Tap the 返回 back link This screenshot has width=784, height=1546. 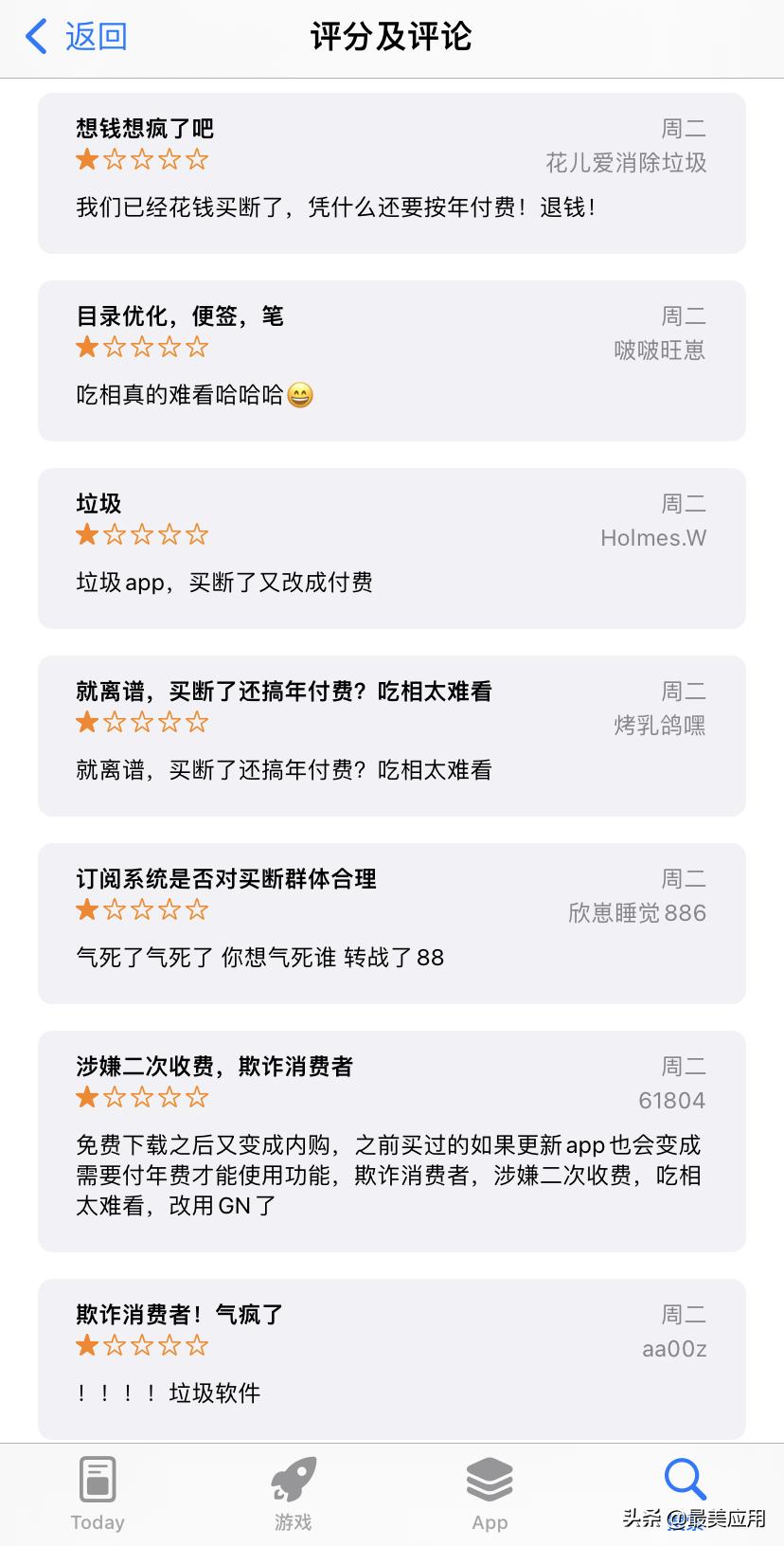coord(95,36)
